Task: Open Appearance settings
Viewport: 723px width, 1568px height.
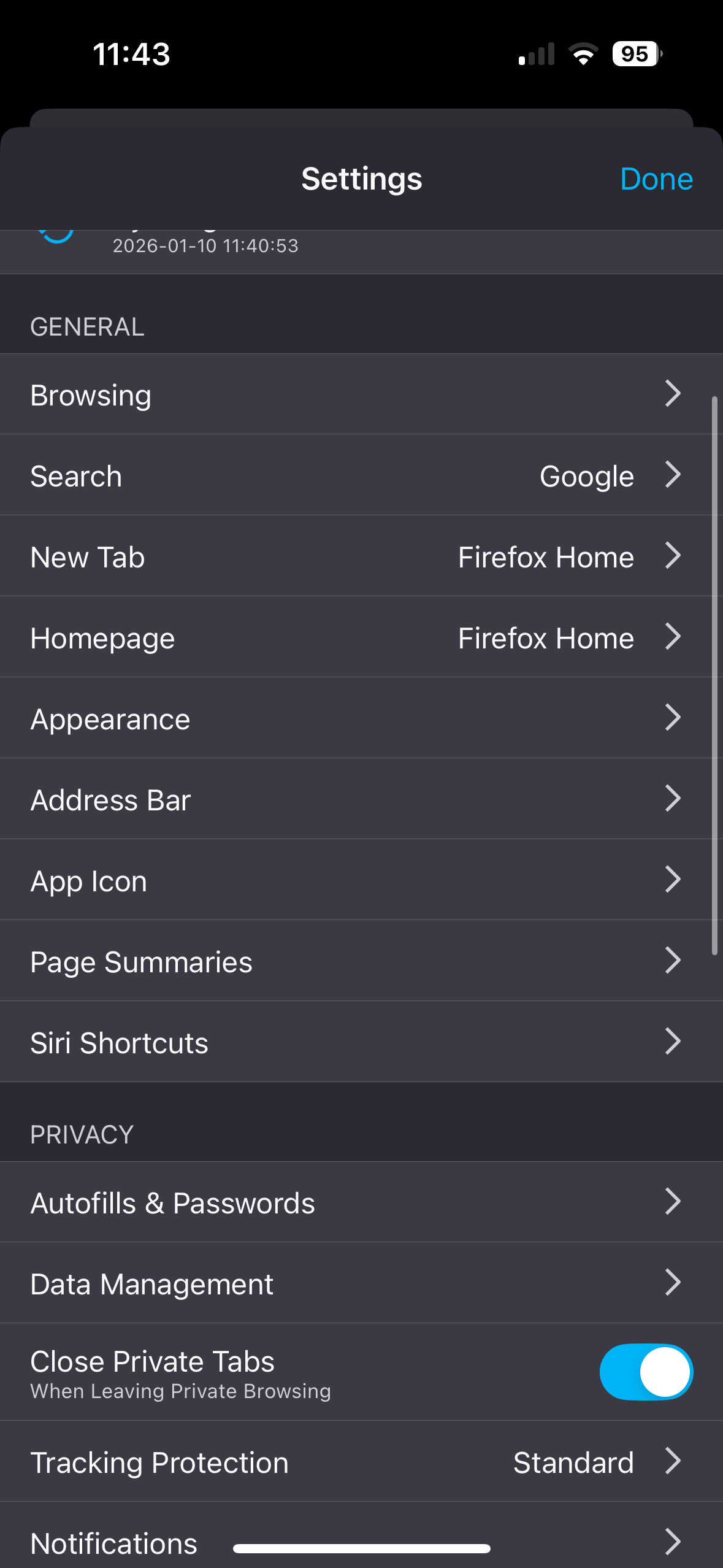Action: point(361,718)
